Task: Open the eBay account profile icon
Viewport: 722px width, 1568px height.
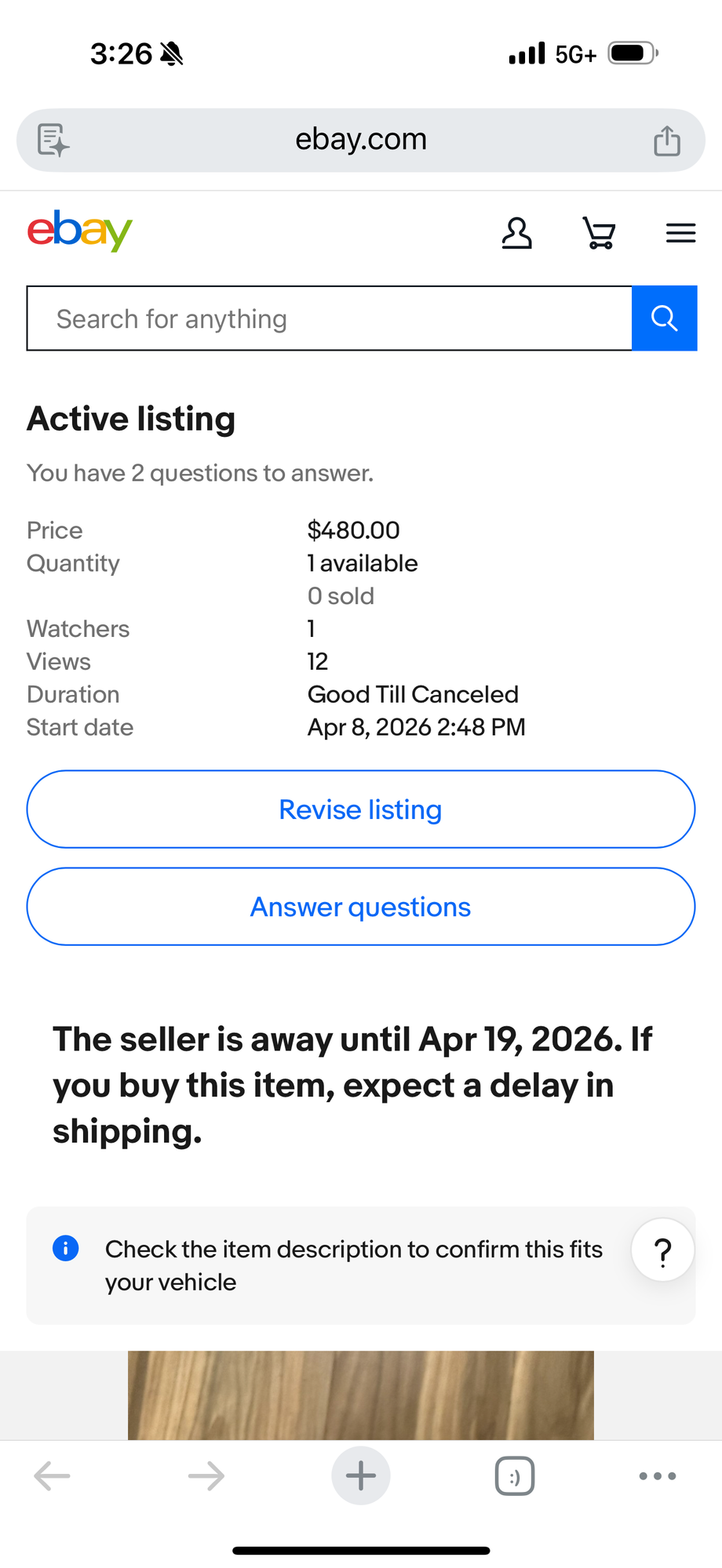Action: click(516, 233)
